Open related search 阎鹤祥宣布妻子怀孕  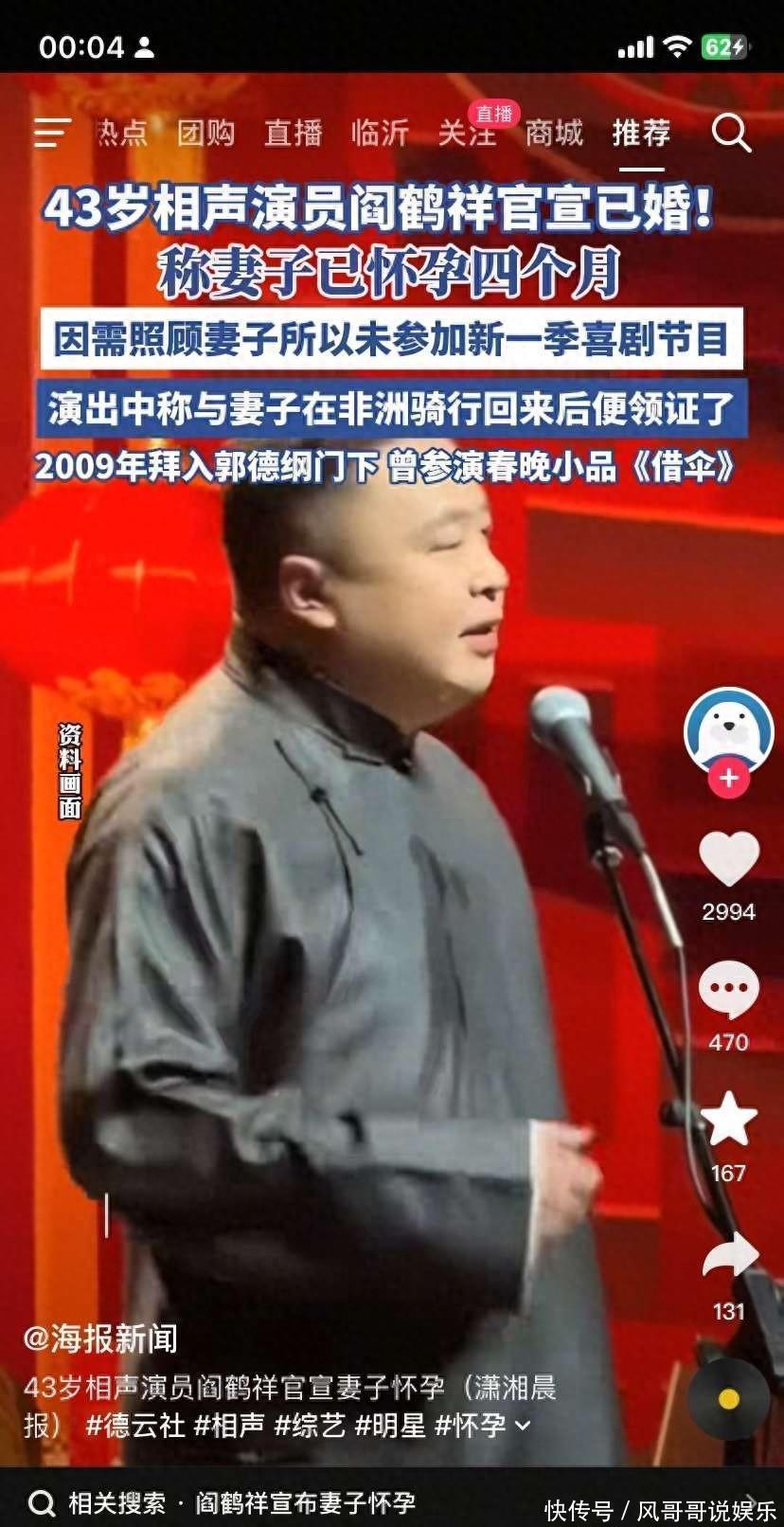[305, 1502]
